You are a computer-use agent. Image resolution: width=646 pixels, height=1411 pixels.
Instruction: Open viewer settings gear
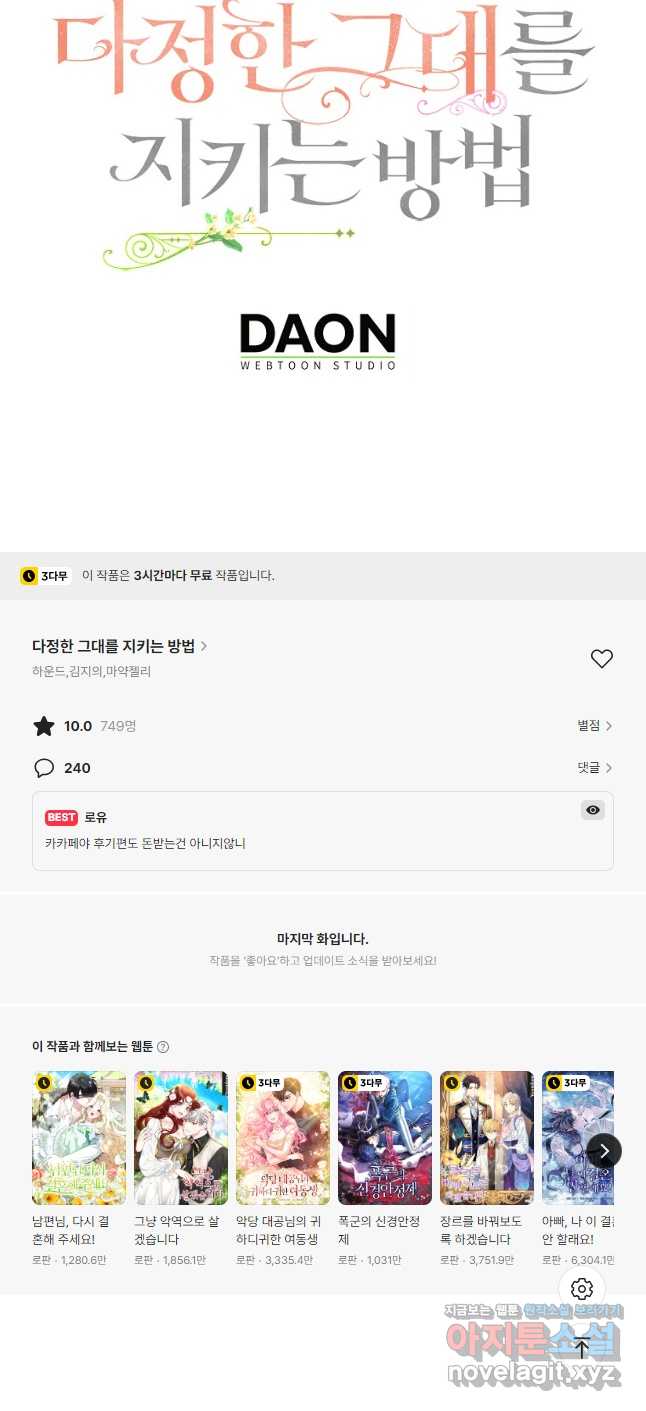[582, 1290]
